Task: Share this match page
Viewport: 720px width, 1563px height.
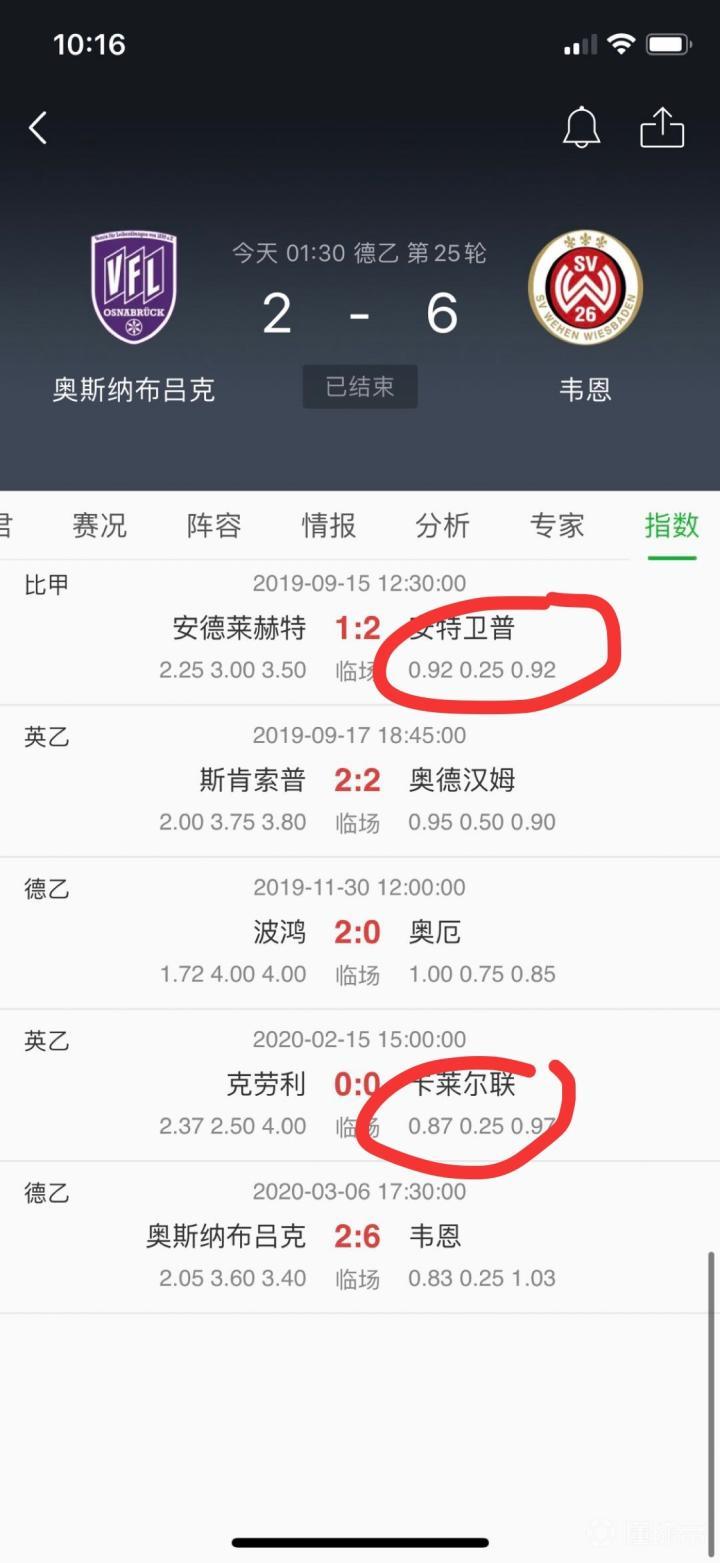Action: 662,128
